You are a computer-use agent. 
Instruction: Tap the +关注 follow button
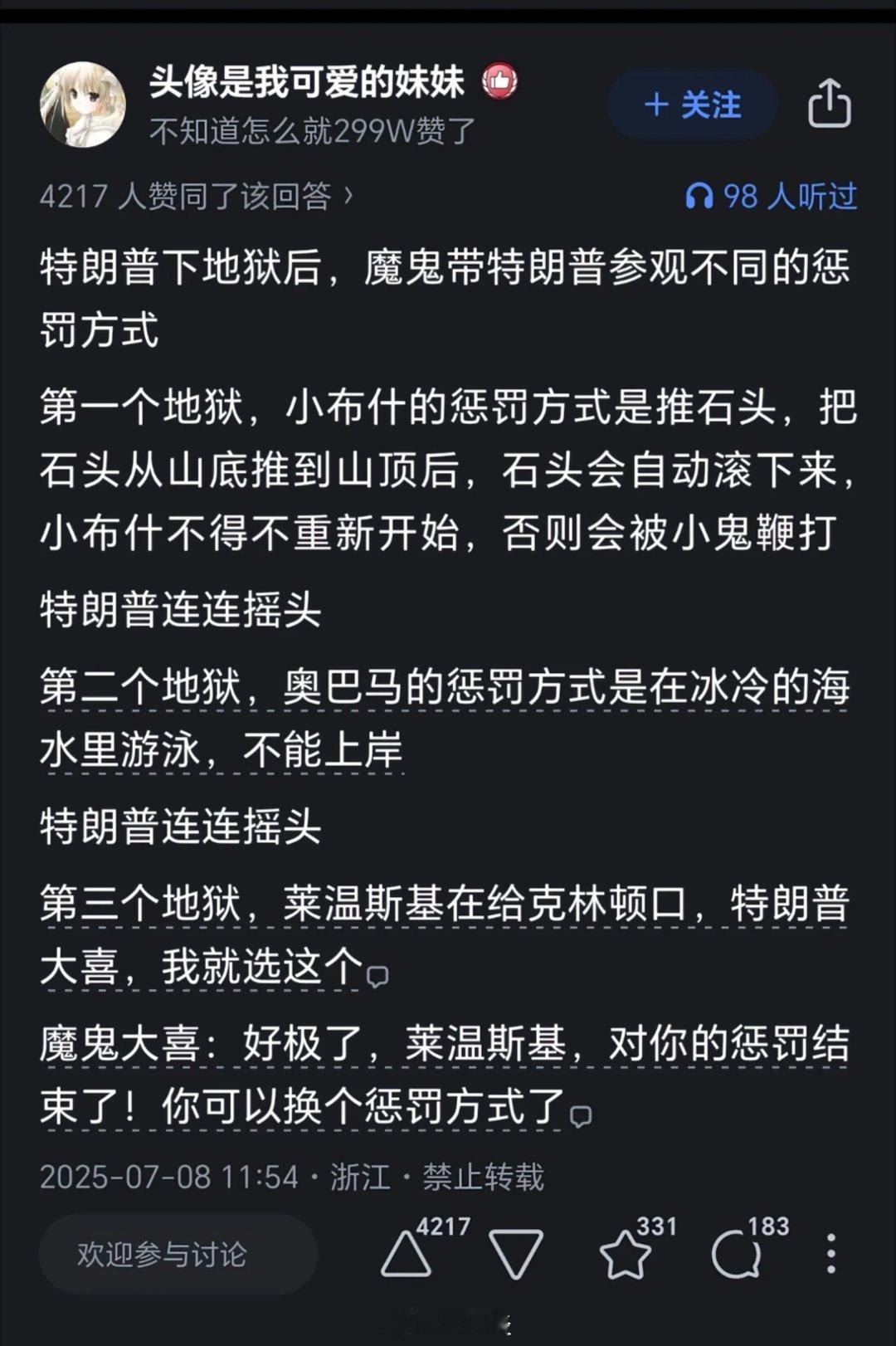(692, 105)
